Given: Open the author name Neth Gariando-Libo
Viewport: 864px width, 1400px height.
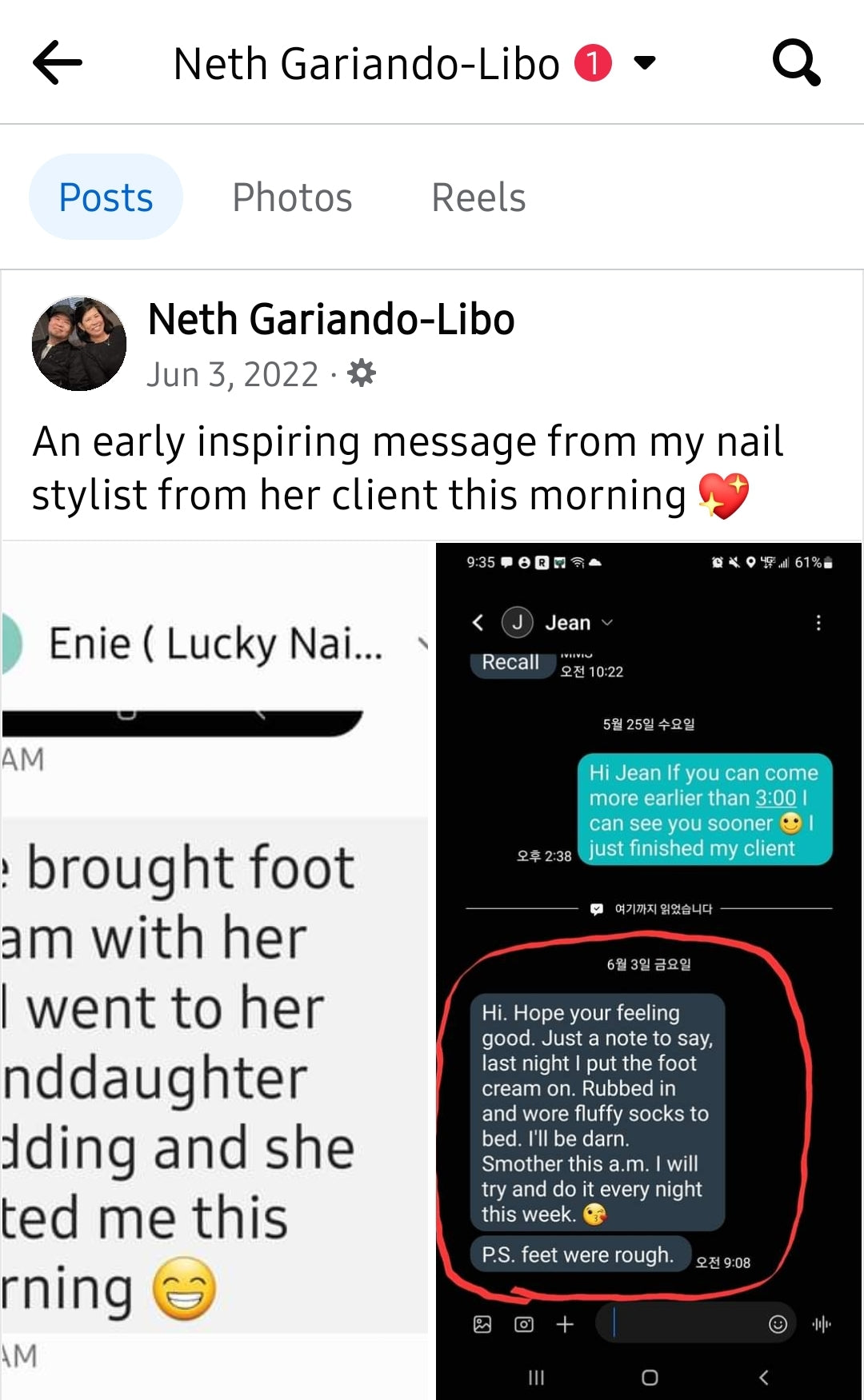Looking at the screenshot, I should [x=331, y=320].
